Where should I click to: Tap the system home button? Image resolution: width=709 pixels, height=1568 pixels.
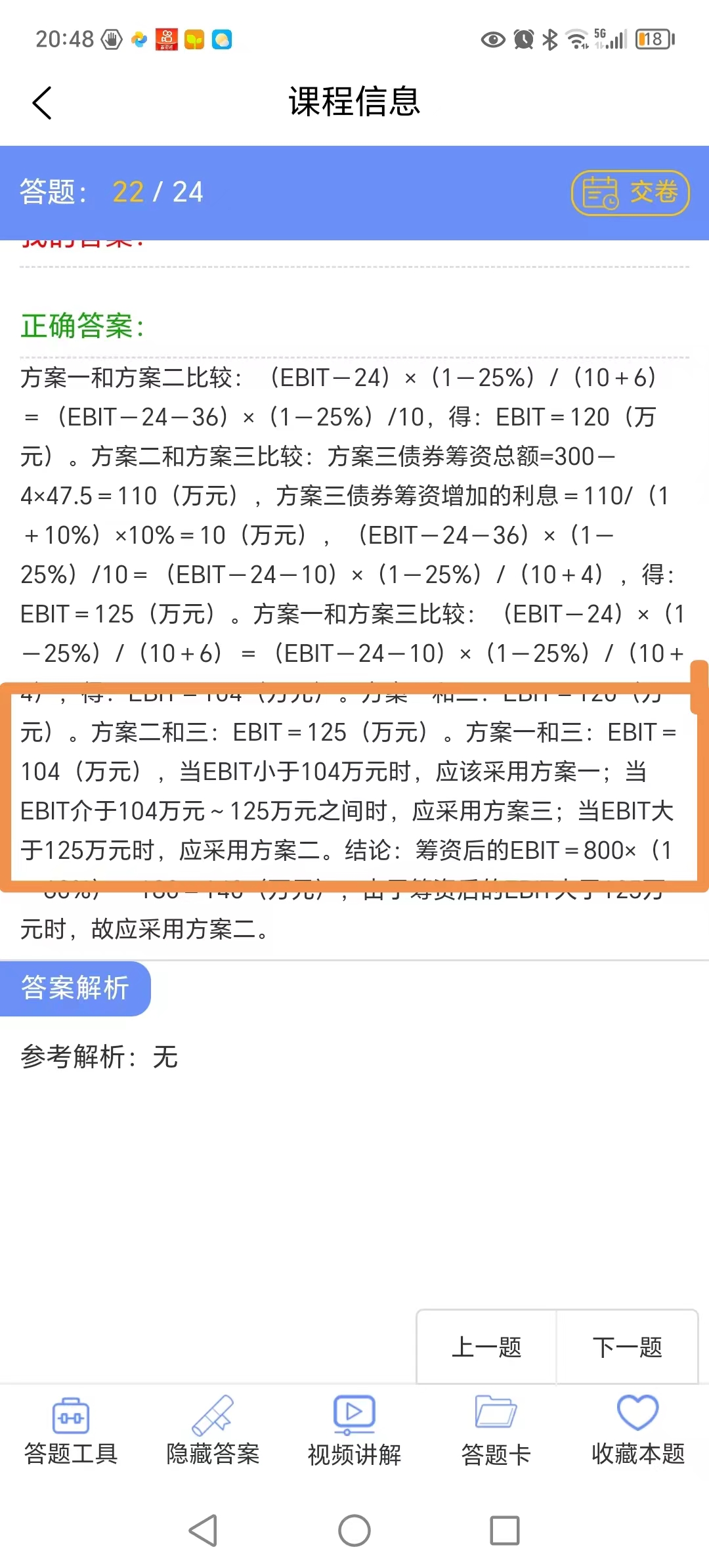coord(354,1531)
